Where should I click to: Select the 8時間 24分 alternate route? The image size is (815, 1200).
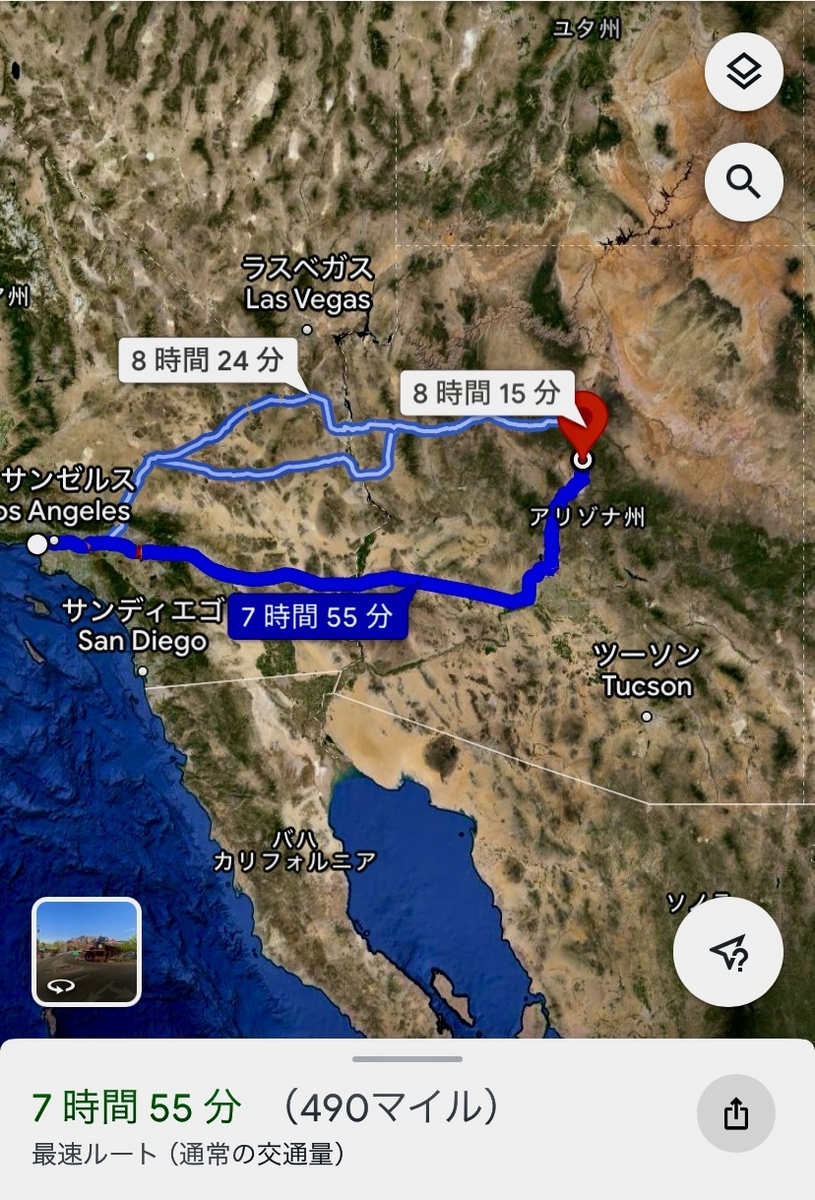[x=207, y=359]
